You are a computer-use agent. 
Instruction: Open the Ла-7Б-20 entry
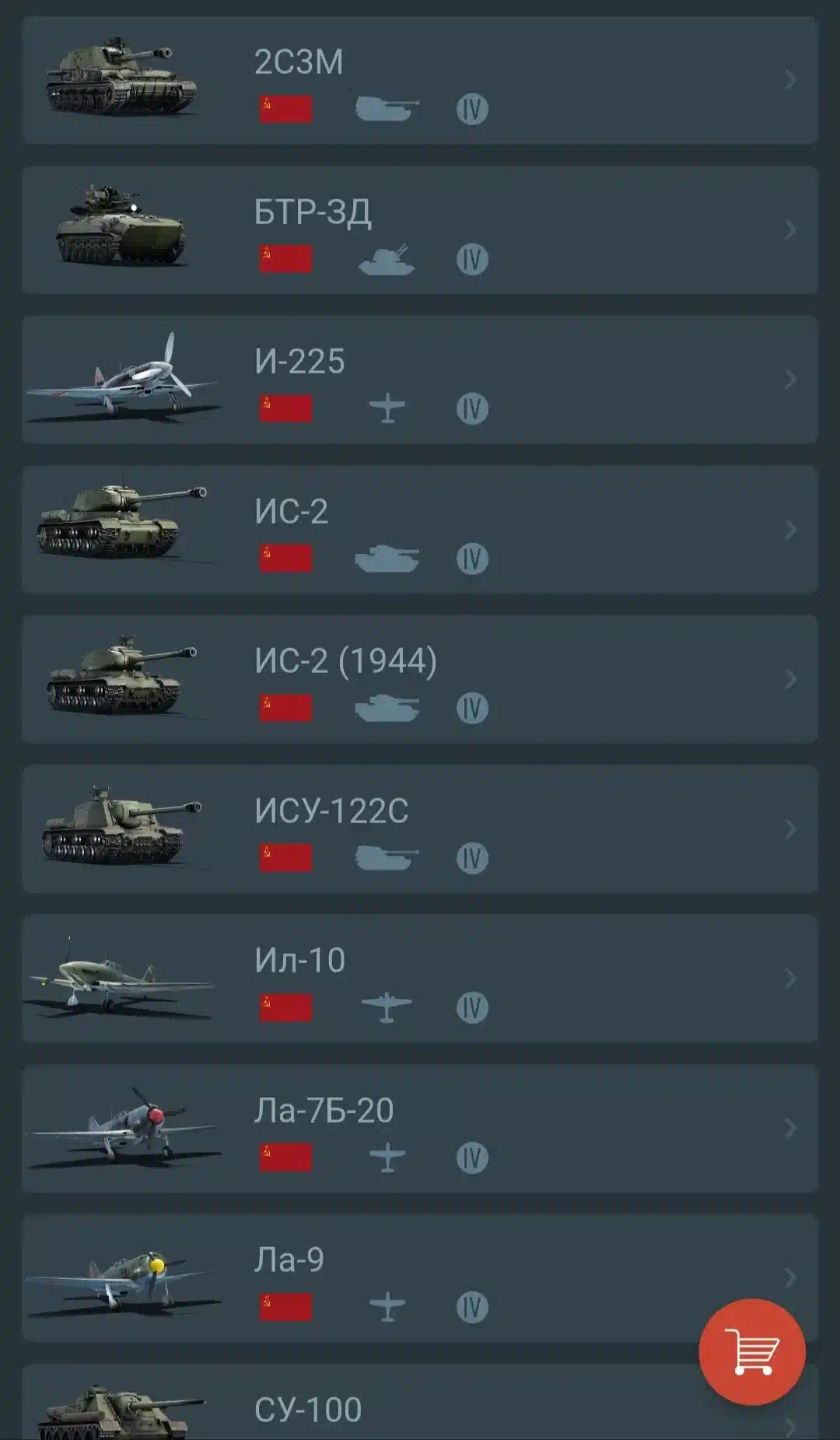[420, 1128]
